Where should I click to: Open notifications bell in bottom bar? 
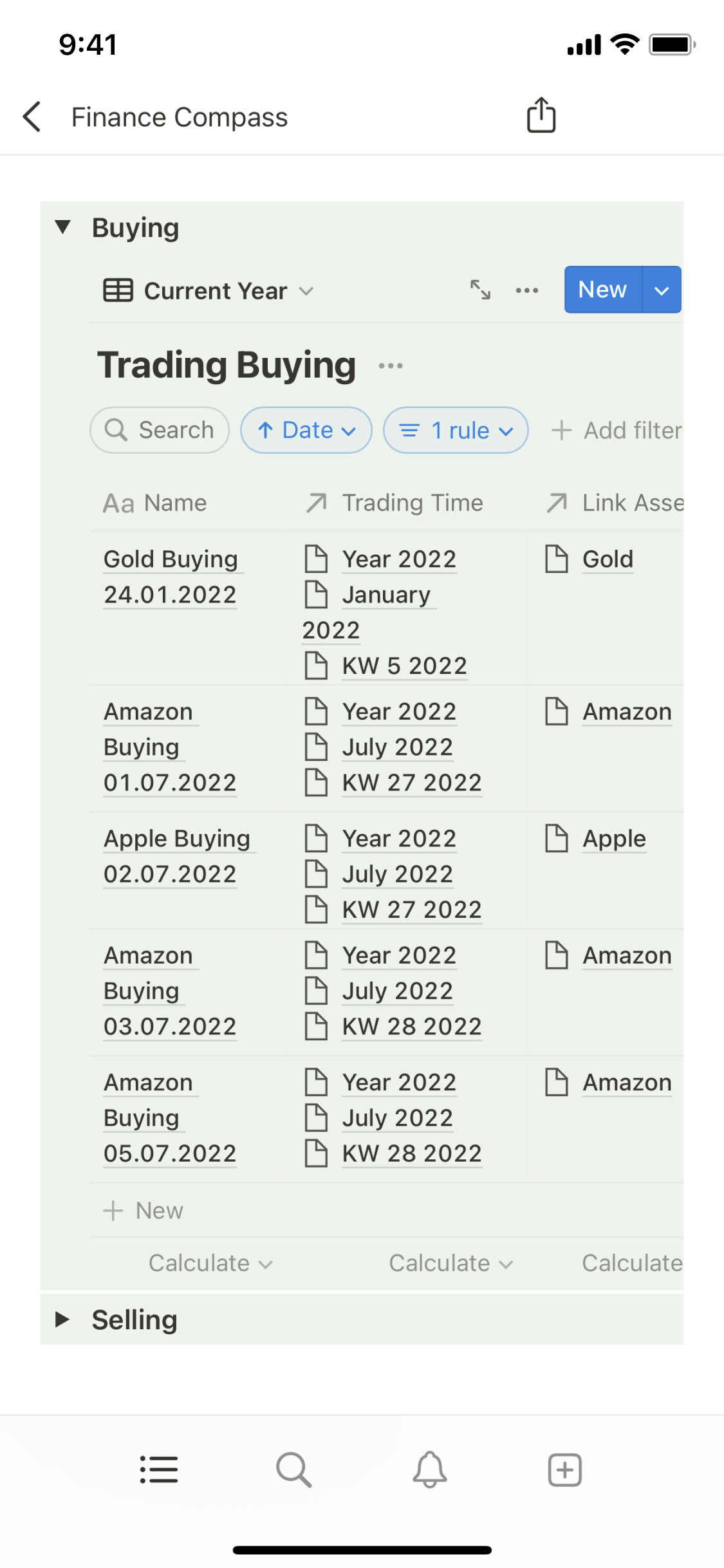click(x=429, y=1470)
